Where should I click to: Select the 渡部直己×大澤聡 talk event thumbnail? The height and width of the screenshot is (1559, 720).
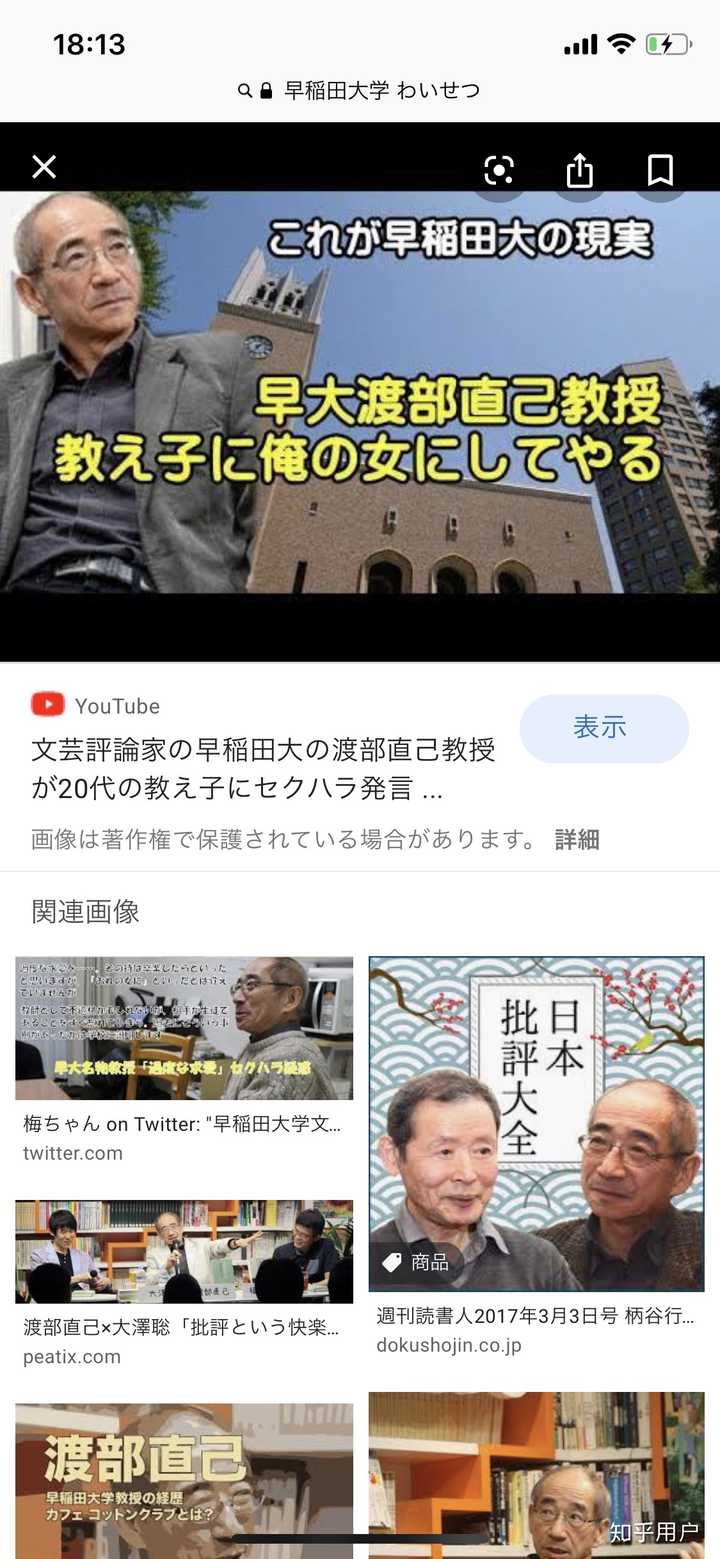tap(183, 1250)
